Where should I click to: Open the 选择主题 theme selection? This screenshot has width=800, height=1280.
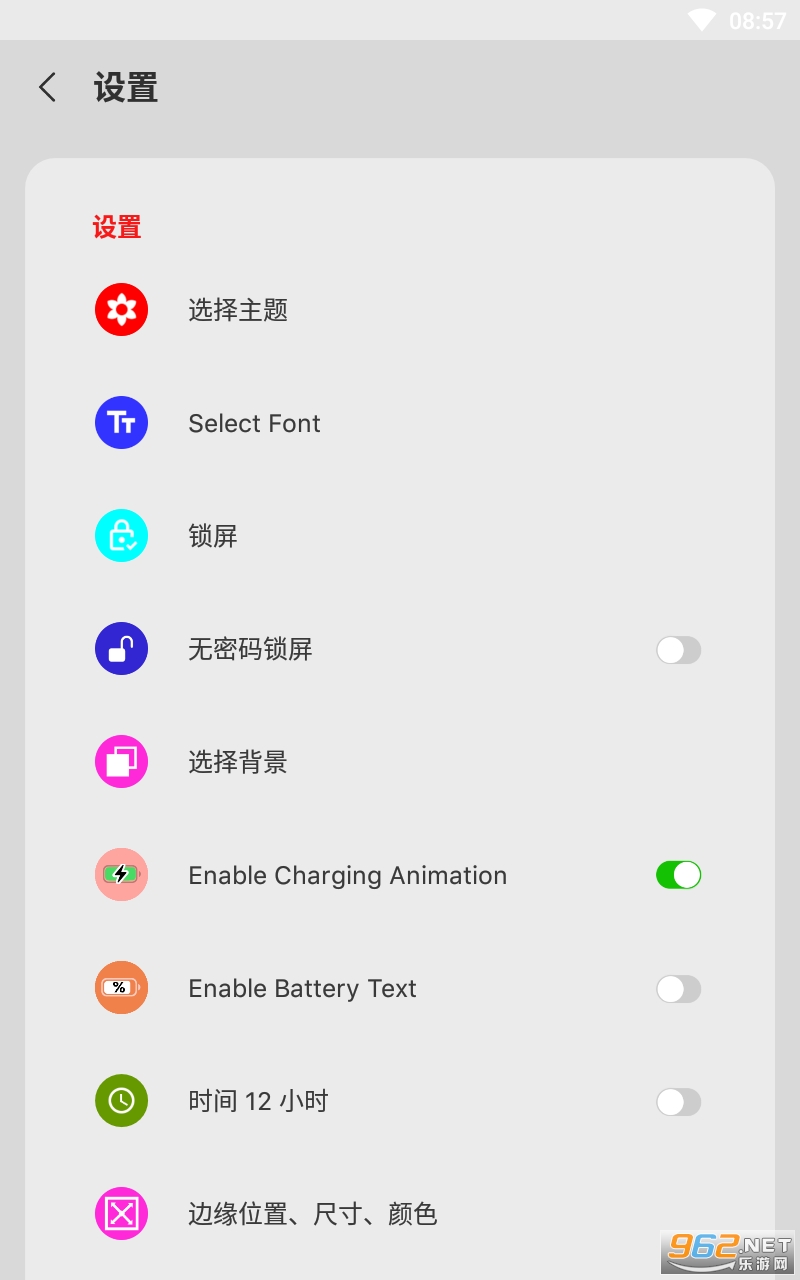click(x=238, y=310)
